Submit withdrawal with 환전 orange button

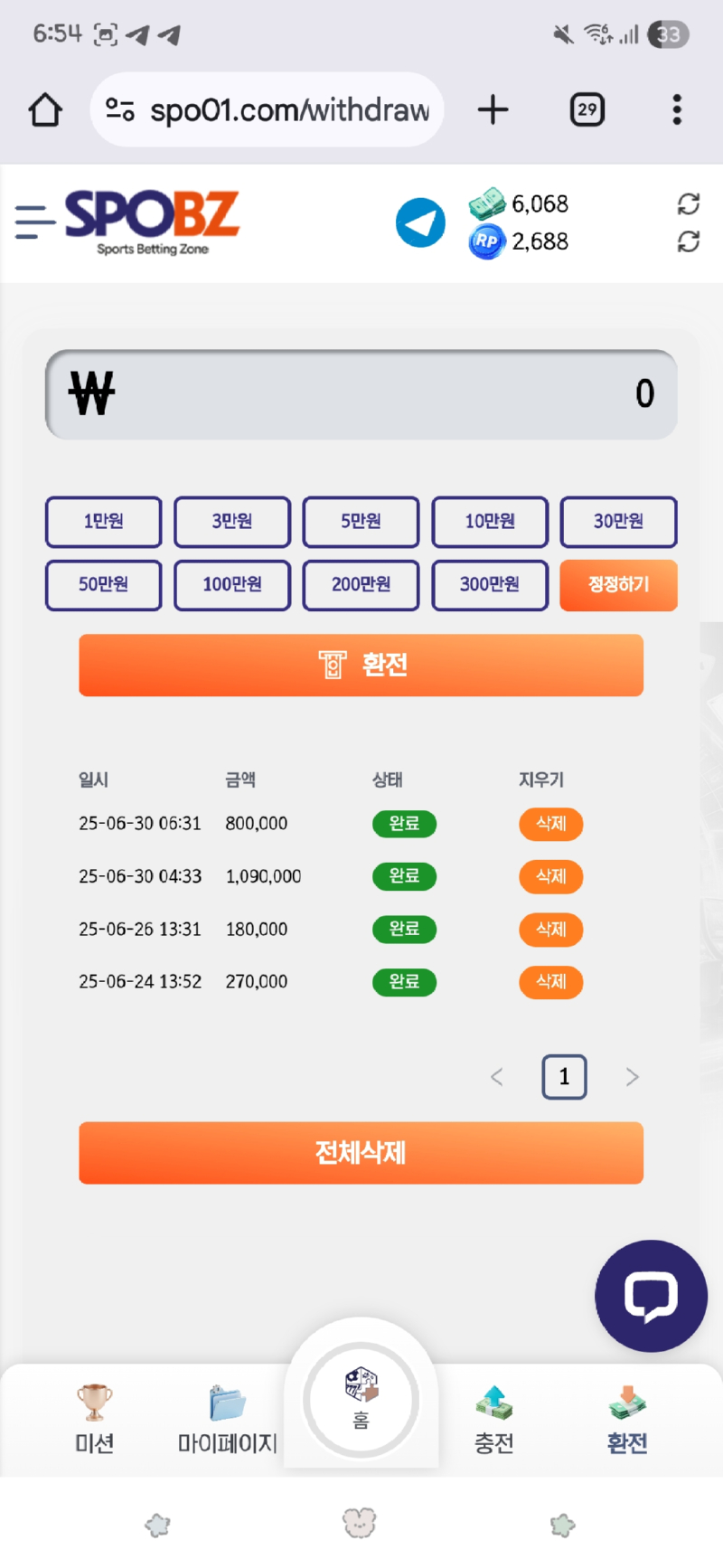click(x=361, y=666)
